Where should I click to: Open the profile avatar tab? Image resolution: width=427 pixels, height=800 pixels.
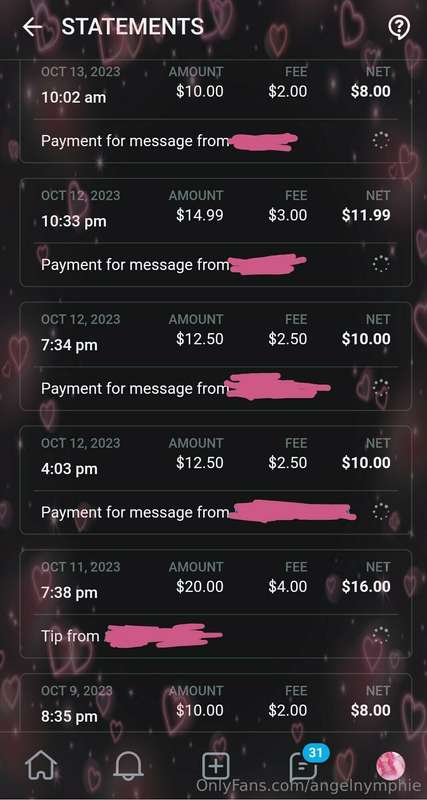coord(391,767)
